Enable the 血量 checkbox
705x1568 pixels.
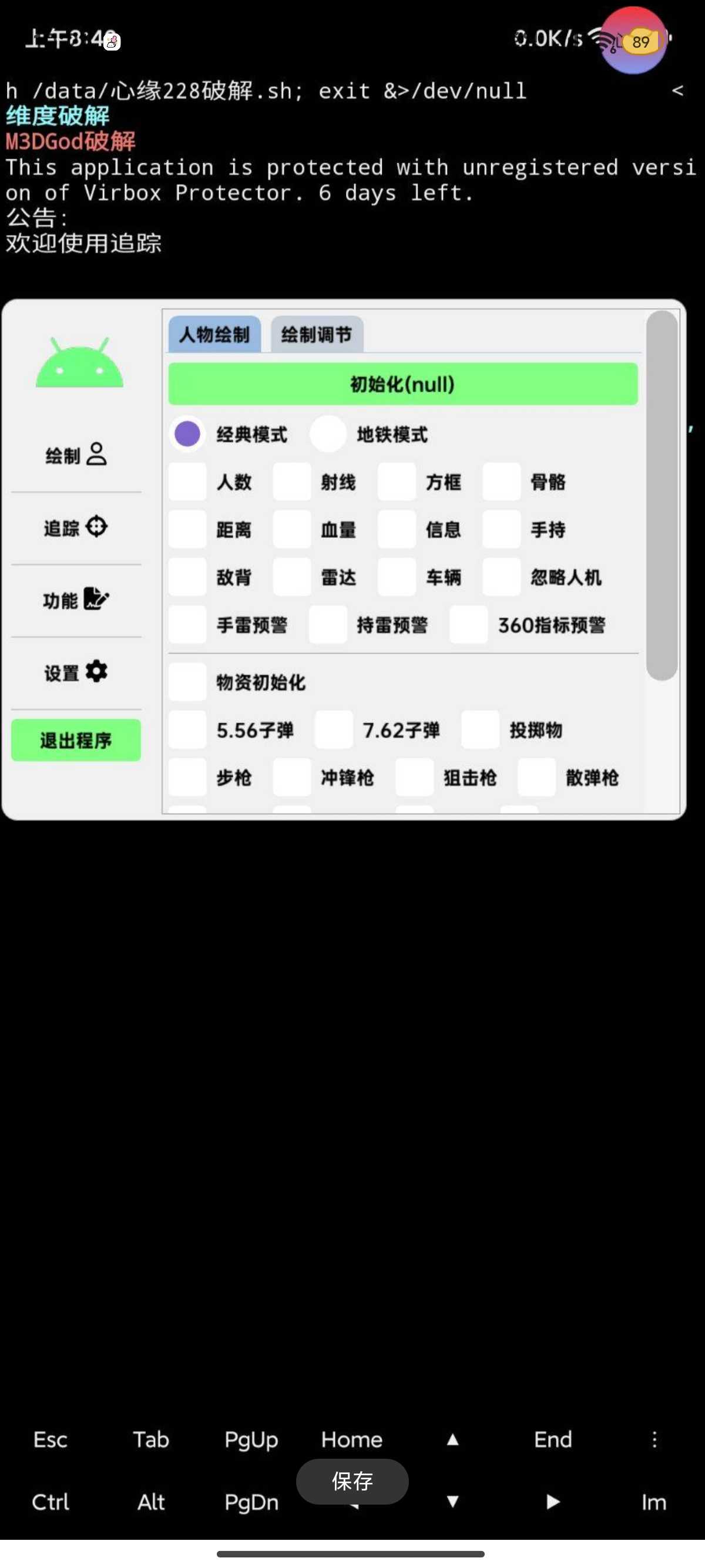coord(292,529)
